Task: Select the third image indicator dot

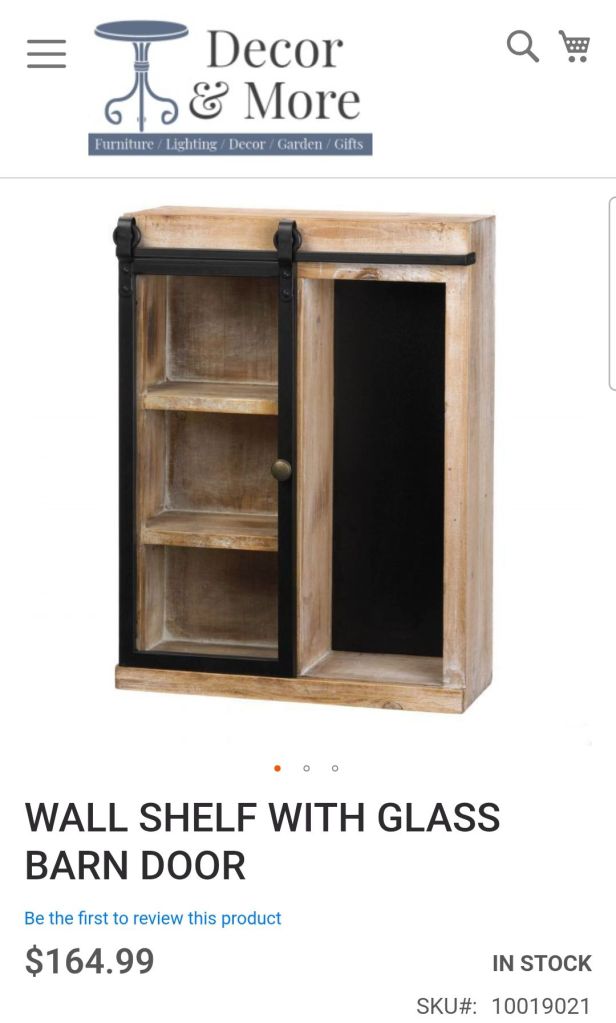Action: (x=334, y=768)
